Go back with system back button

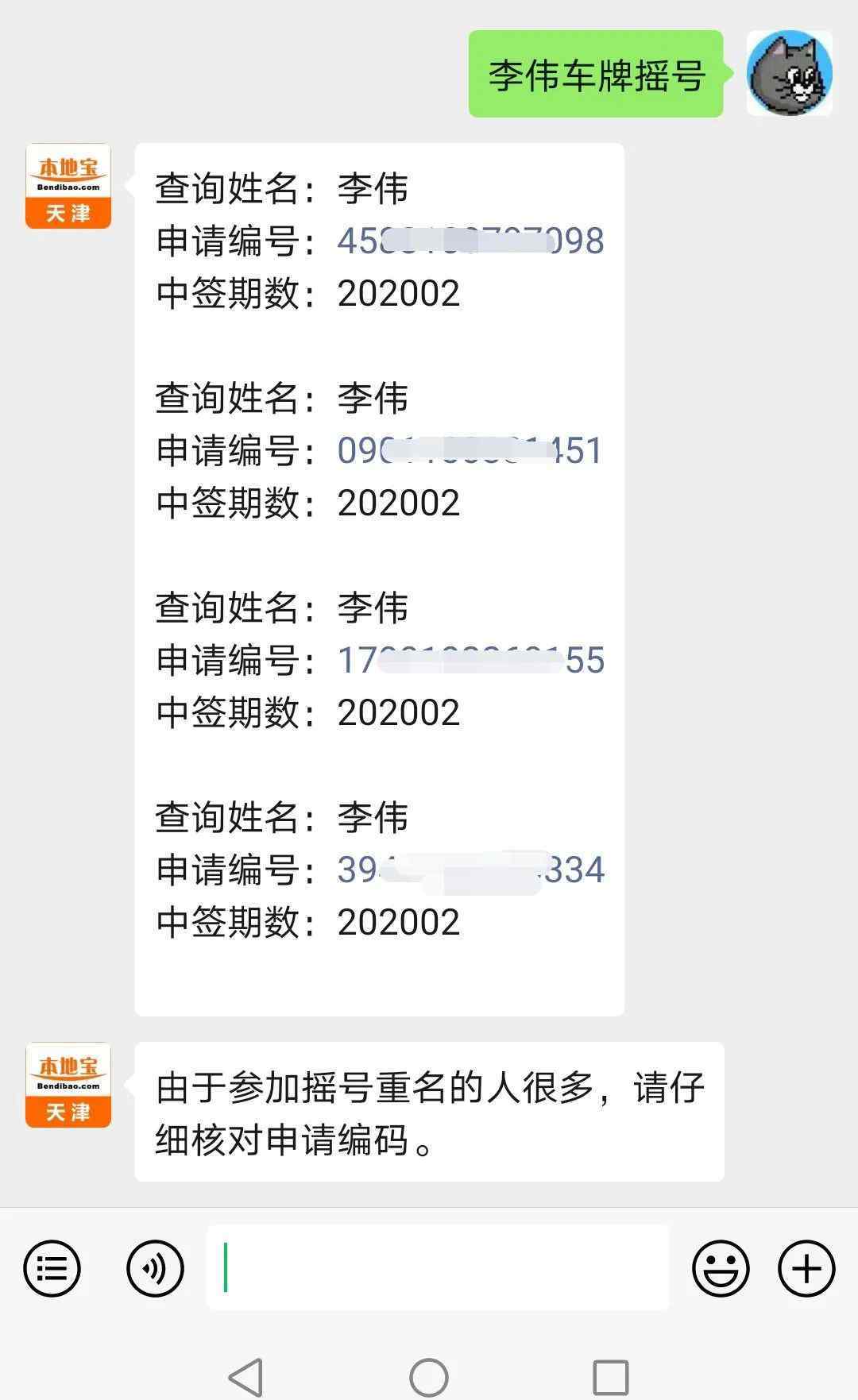click(x=246, y=1377)
